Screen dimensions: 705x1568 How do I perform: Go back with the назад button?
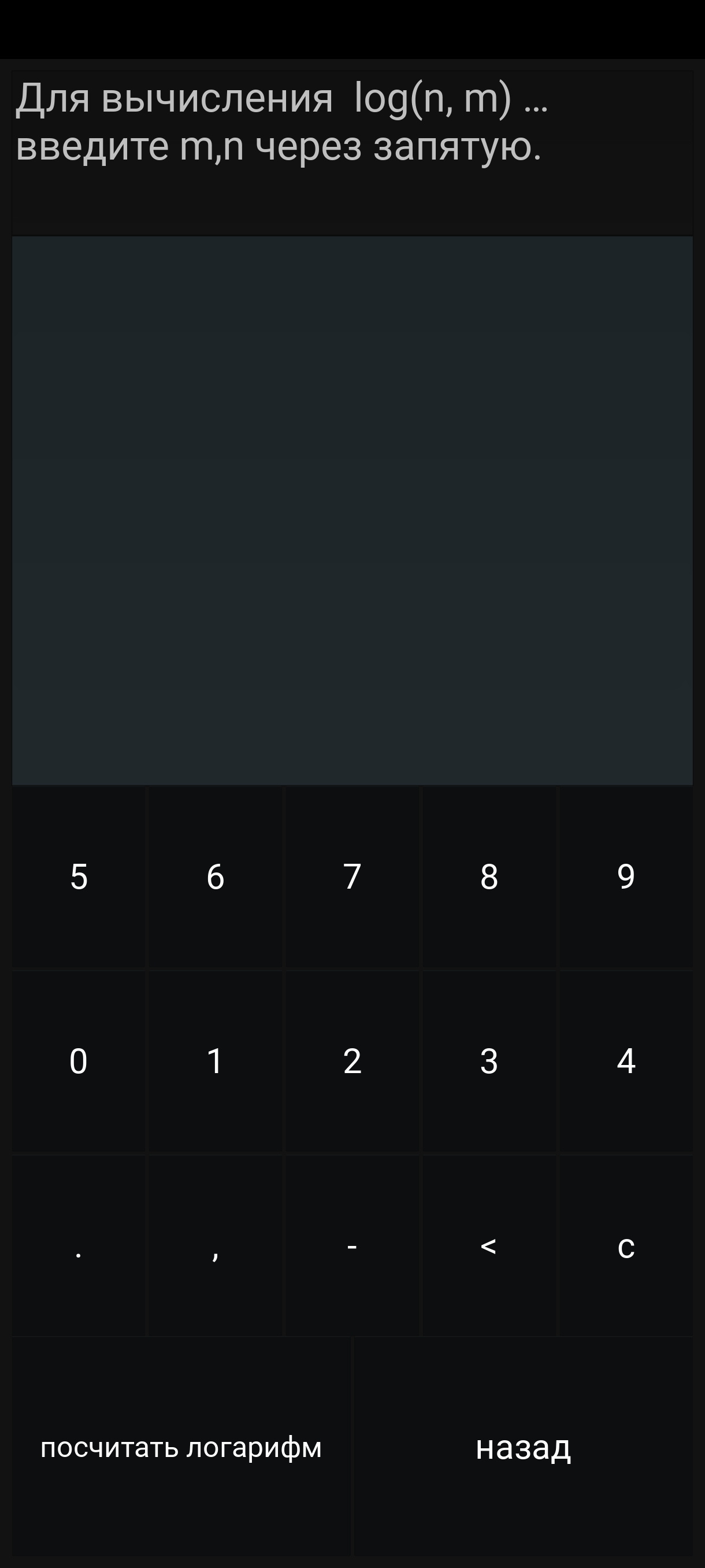point(523,1448)
